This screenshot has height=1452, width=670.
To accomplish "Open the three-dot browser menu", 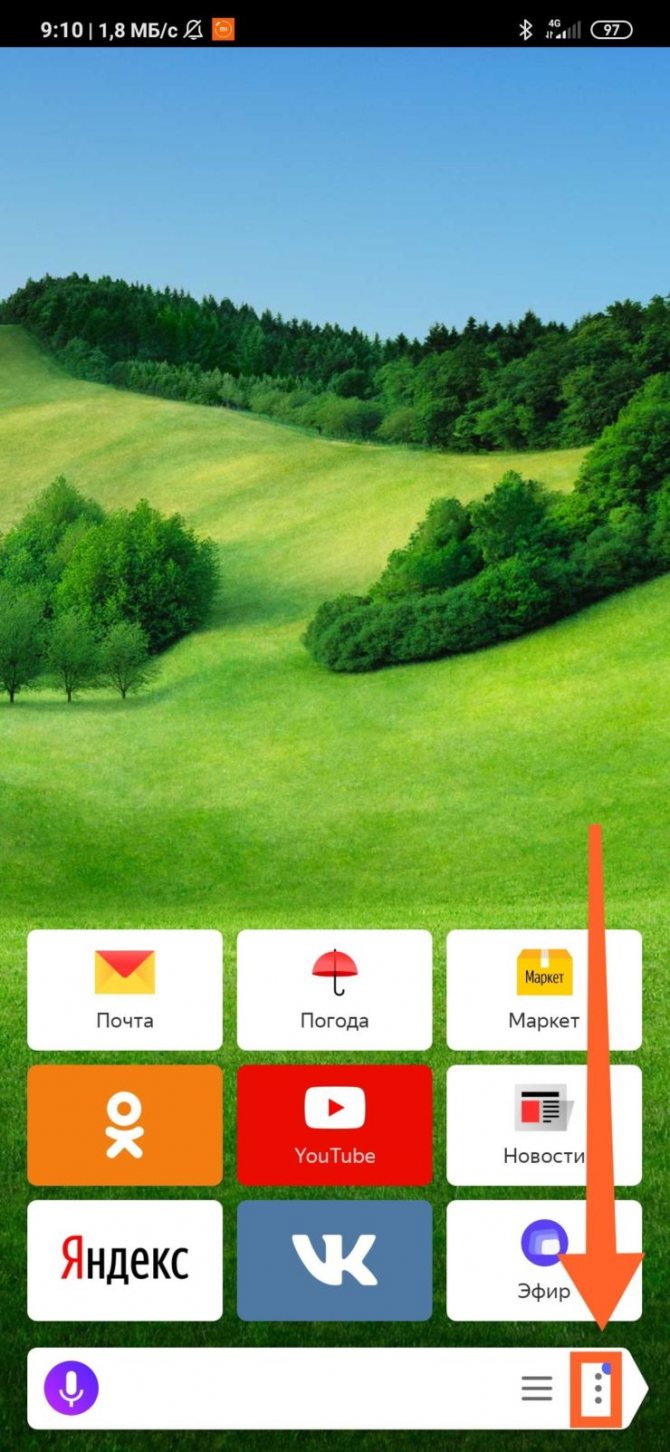I will [598, 1387].
